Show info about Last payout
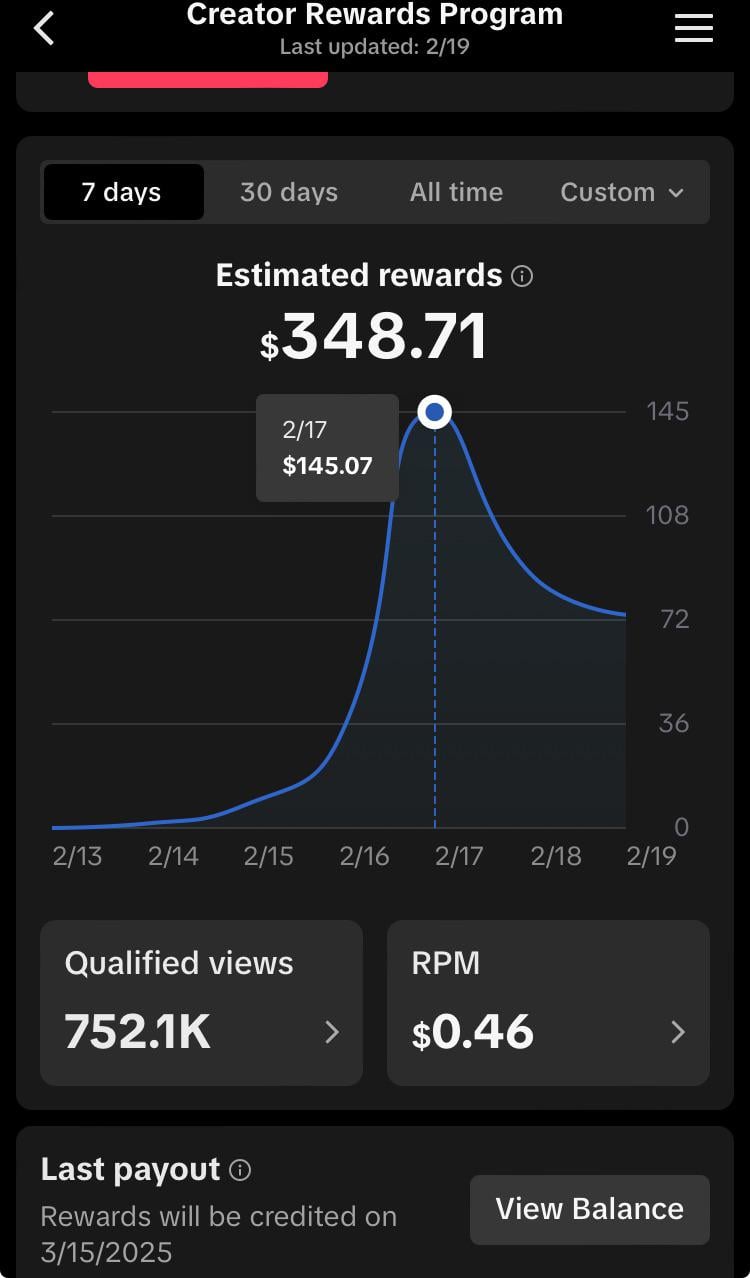The height and width of the screenshot is (1278, 750). click(240, 1170)
